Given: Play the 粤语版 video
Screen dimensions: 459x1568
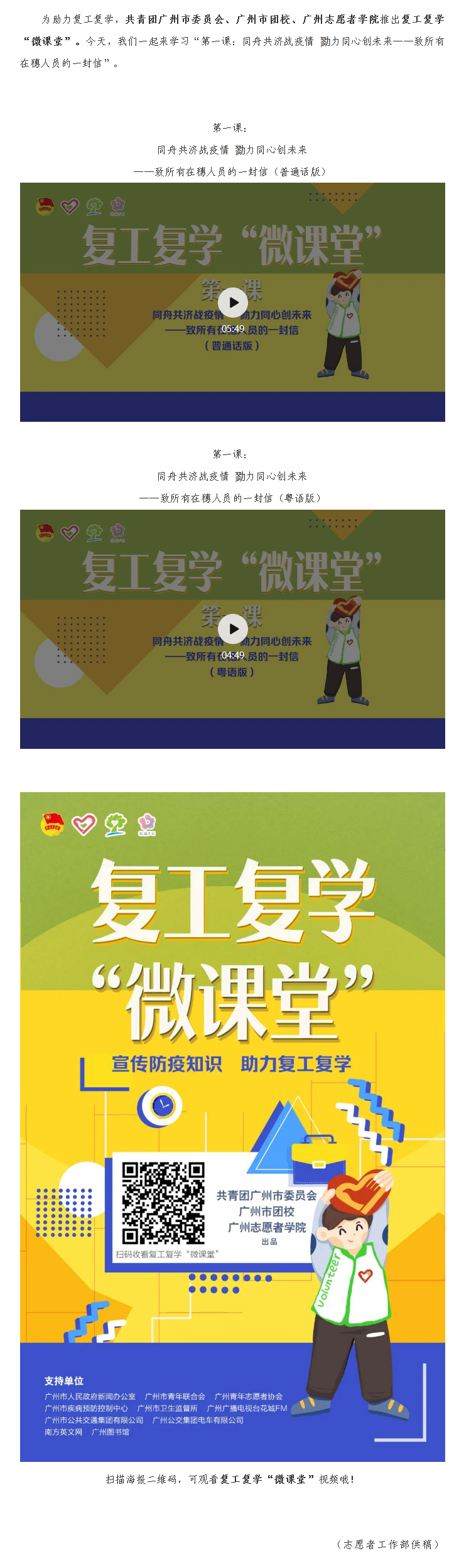Looking at the screenshot, I should [x=233, y=629].
